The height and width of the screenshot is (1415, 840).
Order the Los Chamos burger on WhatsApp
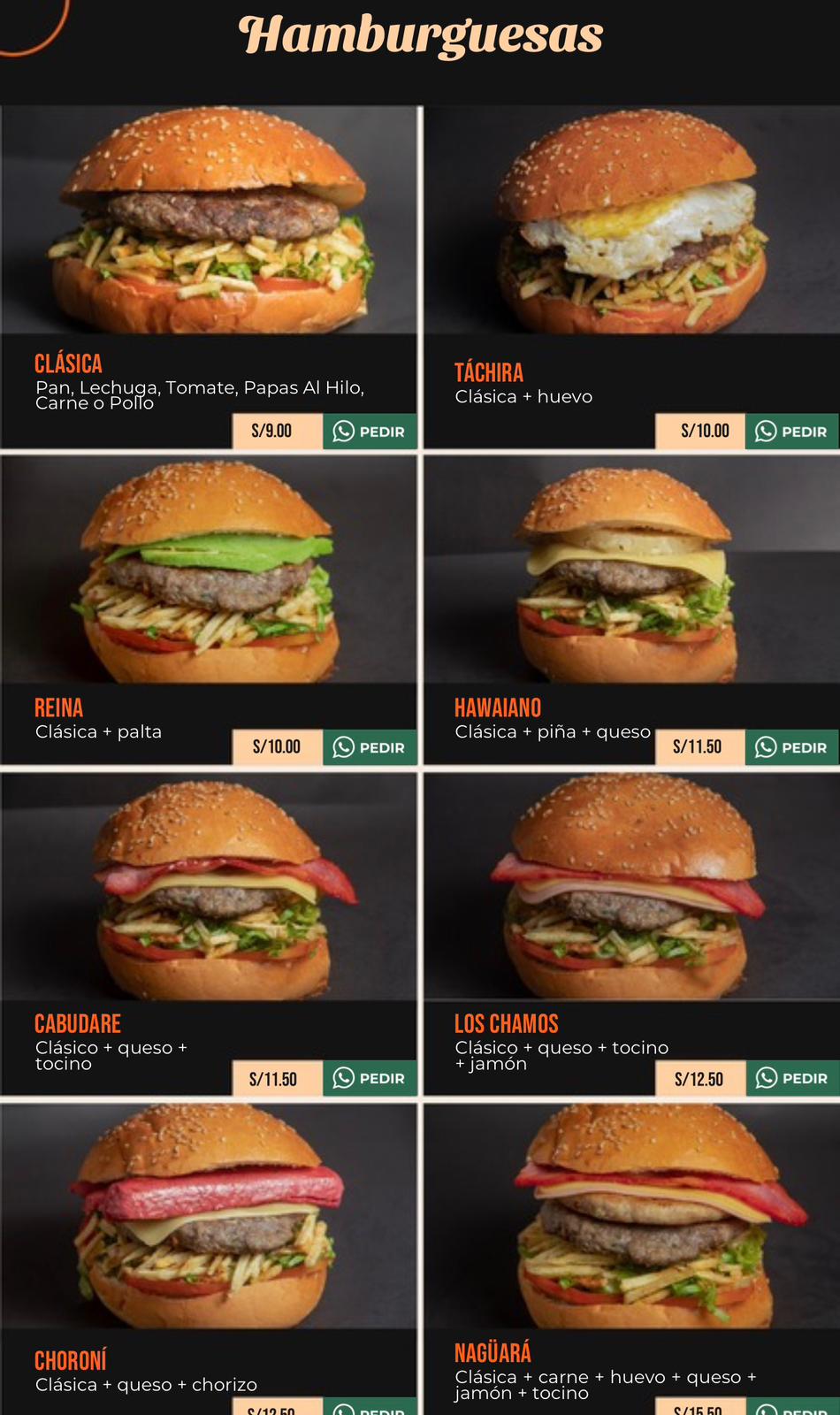791,1078
